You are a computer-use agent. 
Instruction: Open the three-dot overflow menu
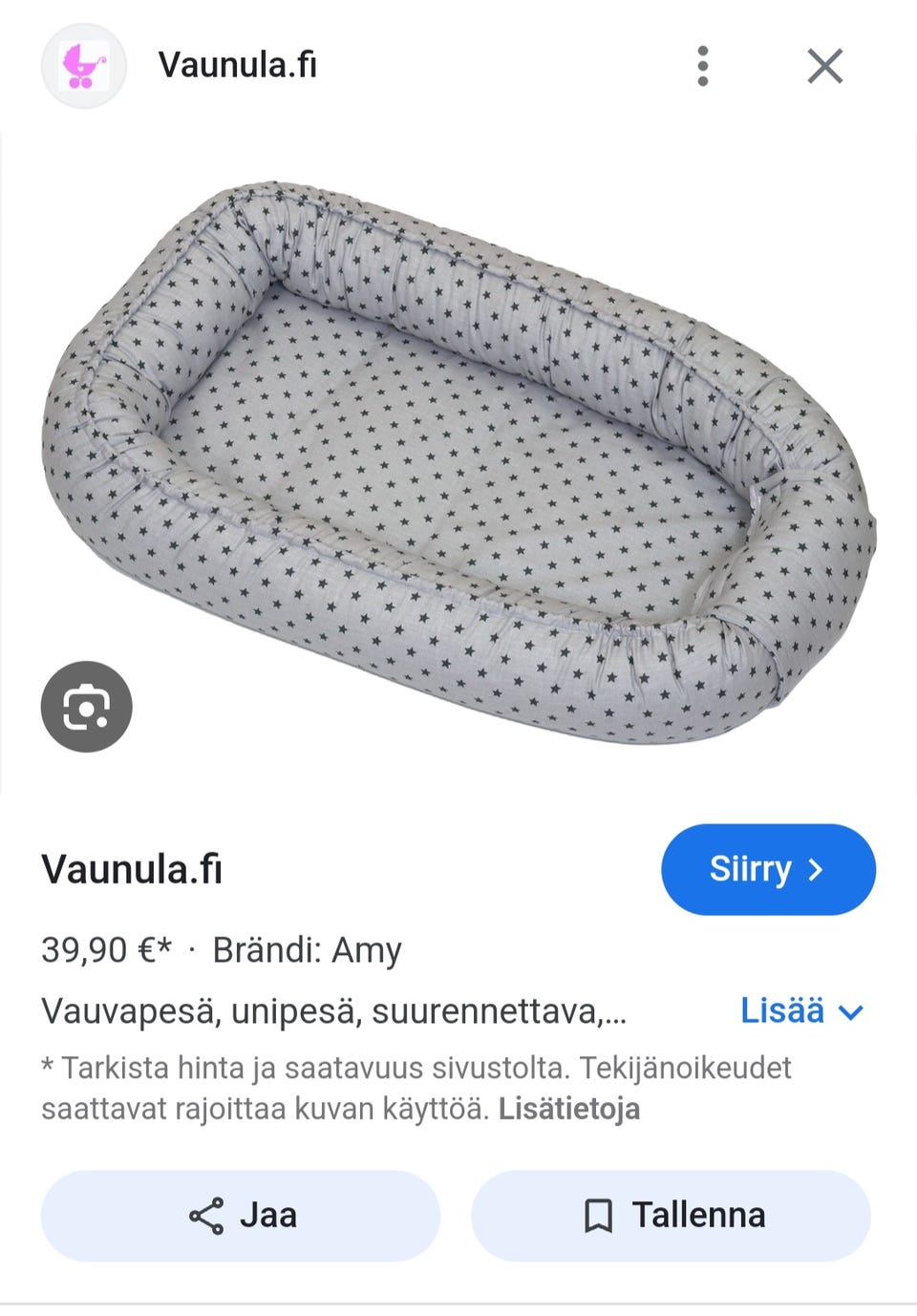[704, 65]
